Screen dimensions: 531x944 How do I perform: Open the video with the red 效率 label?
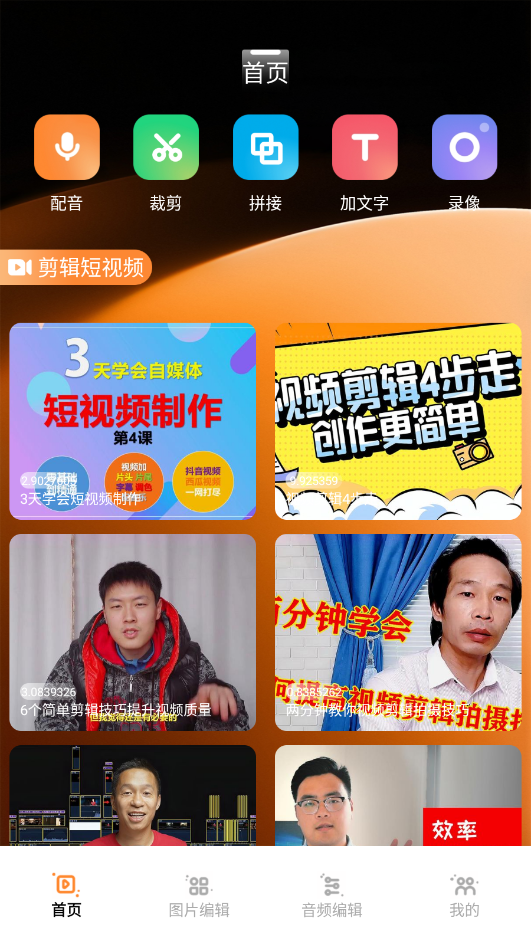pyautogui.click(x=399, y=795)
